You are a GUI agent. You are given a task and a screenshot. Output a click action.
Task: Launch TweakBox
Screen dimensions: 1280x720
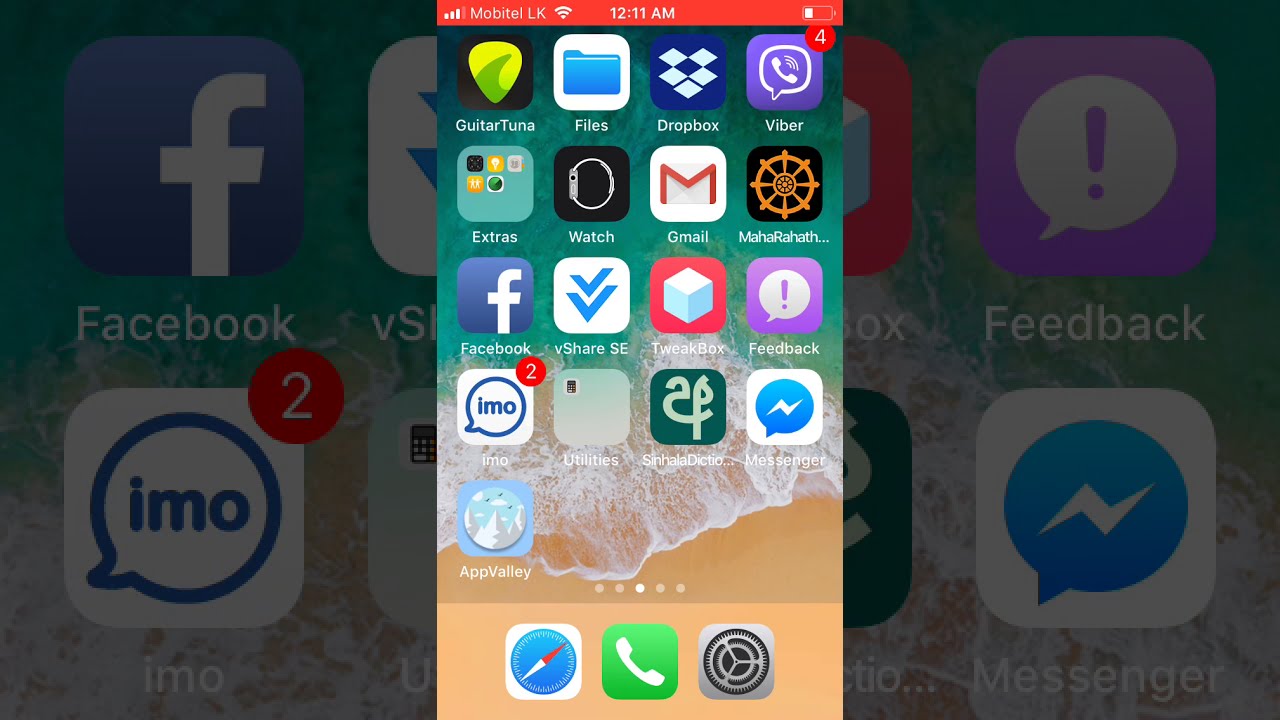[x=688, y=295]
